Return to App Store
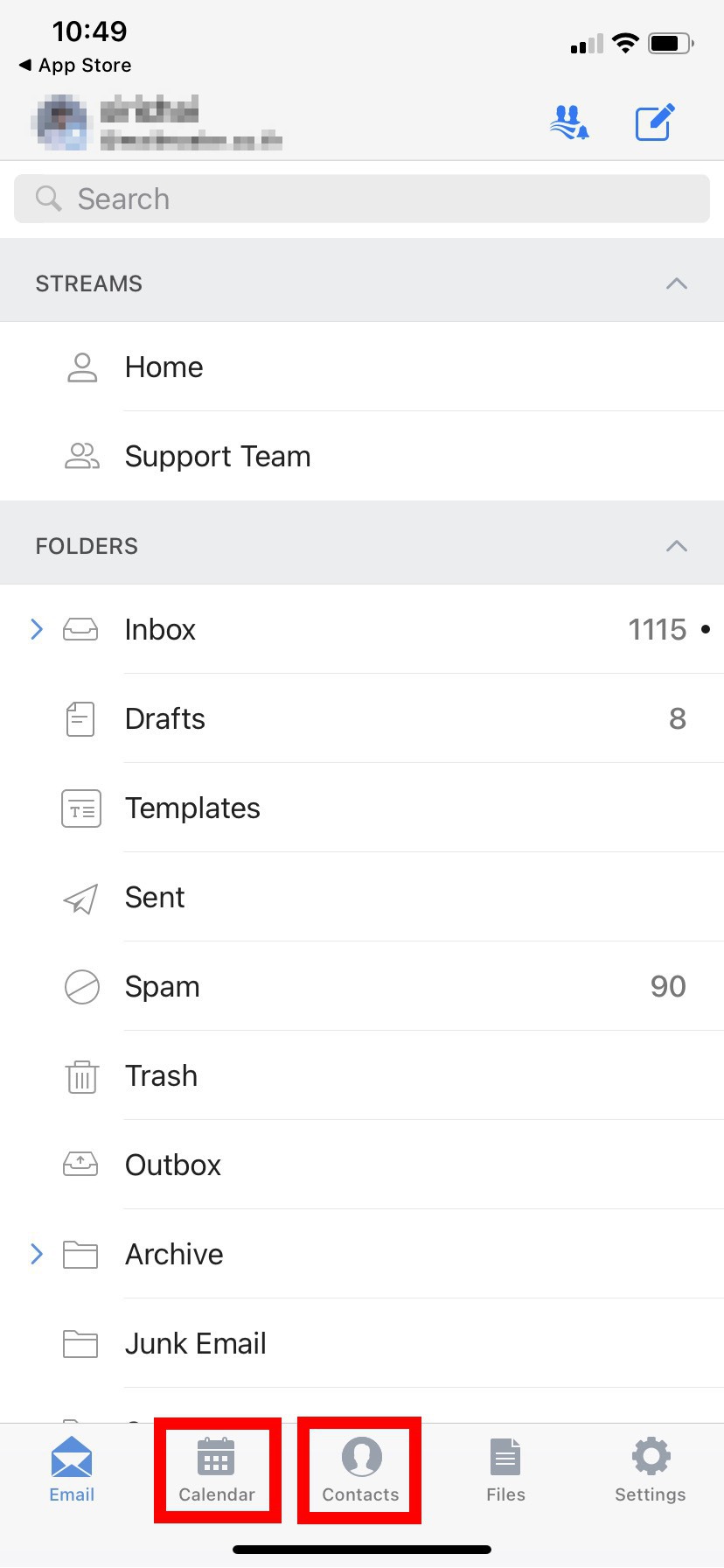 pyautogui.click(x=76, y=66)
